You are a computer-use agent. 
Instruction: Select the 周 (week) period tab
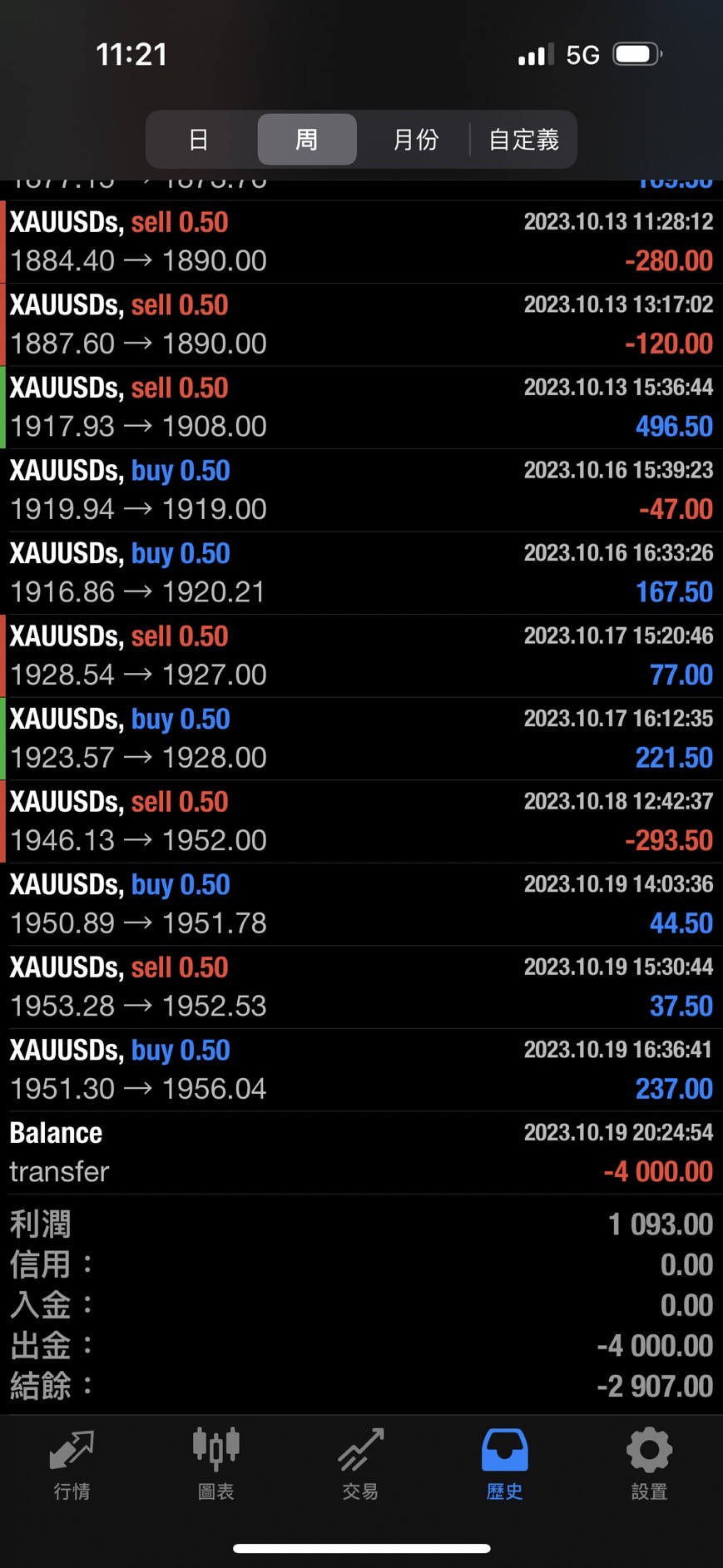click(x=307, y=140)
